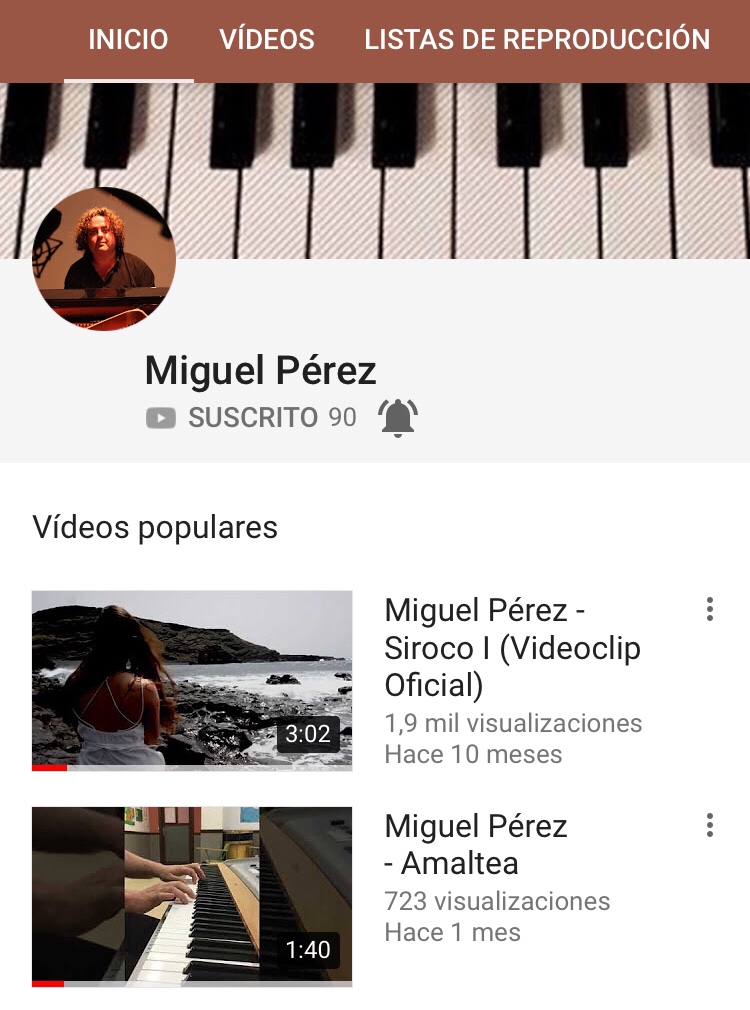The image size is (750, 1010).
Task: Open options menu for Amaltea video
Action: [710, 825]
